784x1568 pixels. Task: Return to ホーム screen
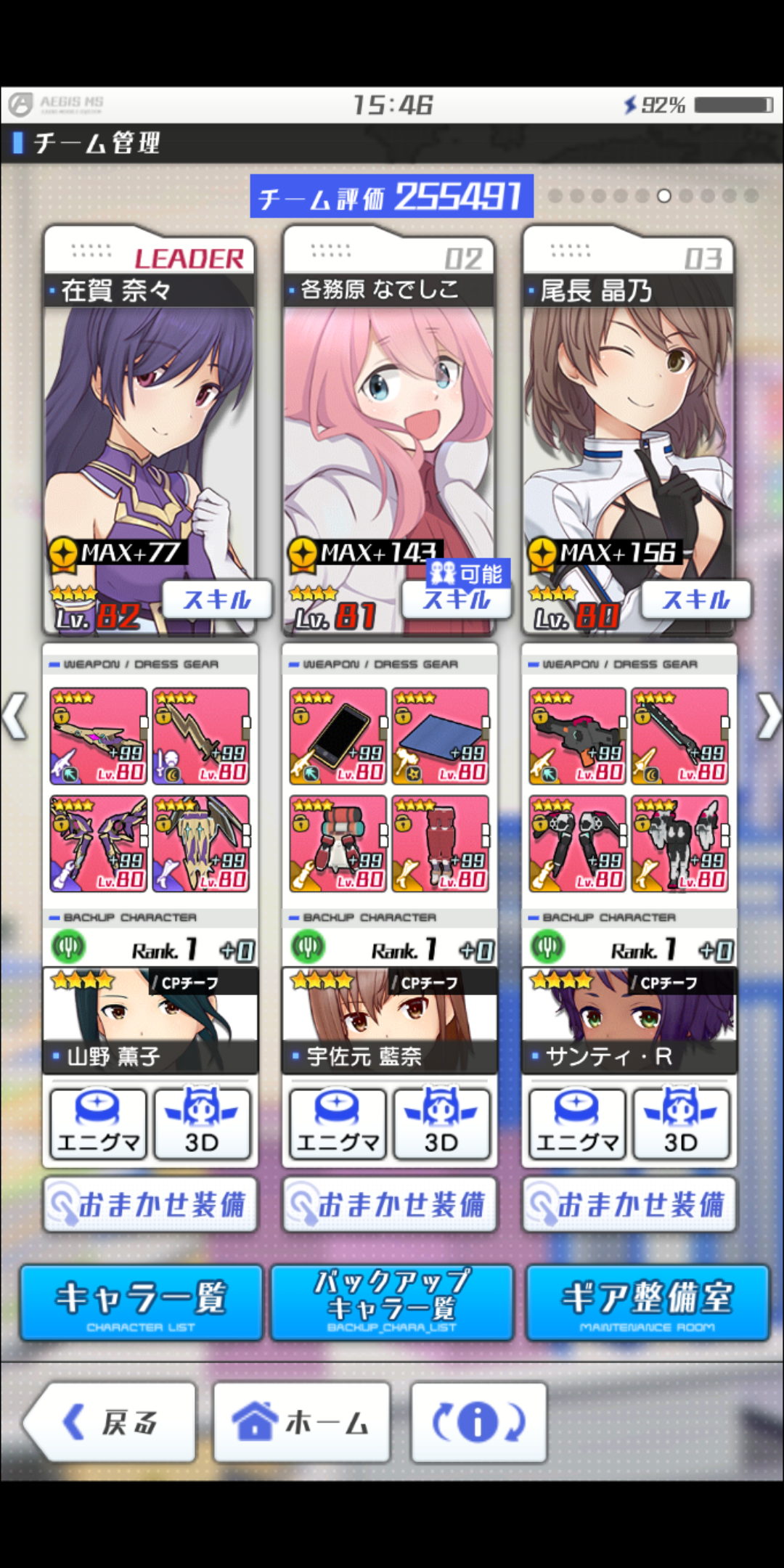pyautogui.click(x=301, y=1422)
